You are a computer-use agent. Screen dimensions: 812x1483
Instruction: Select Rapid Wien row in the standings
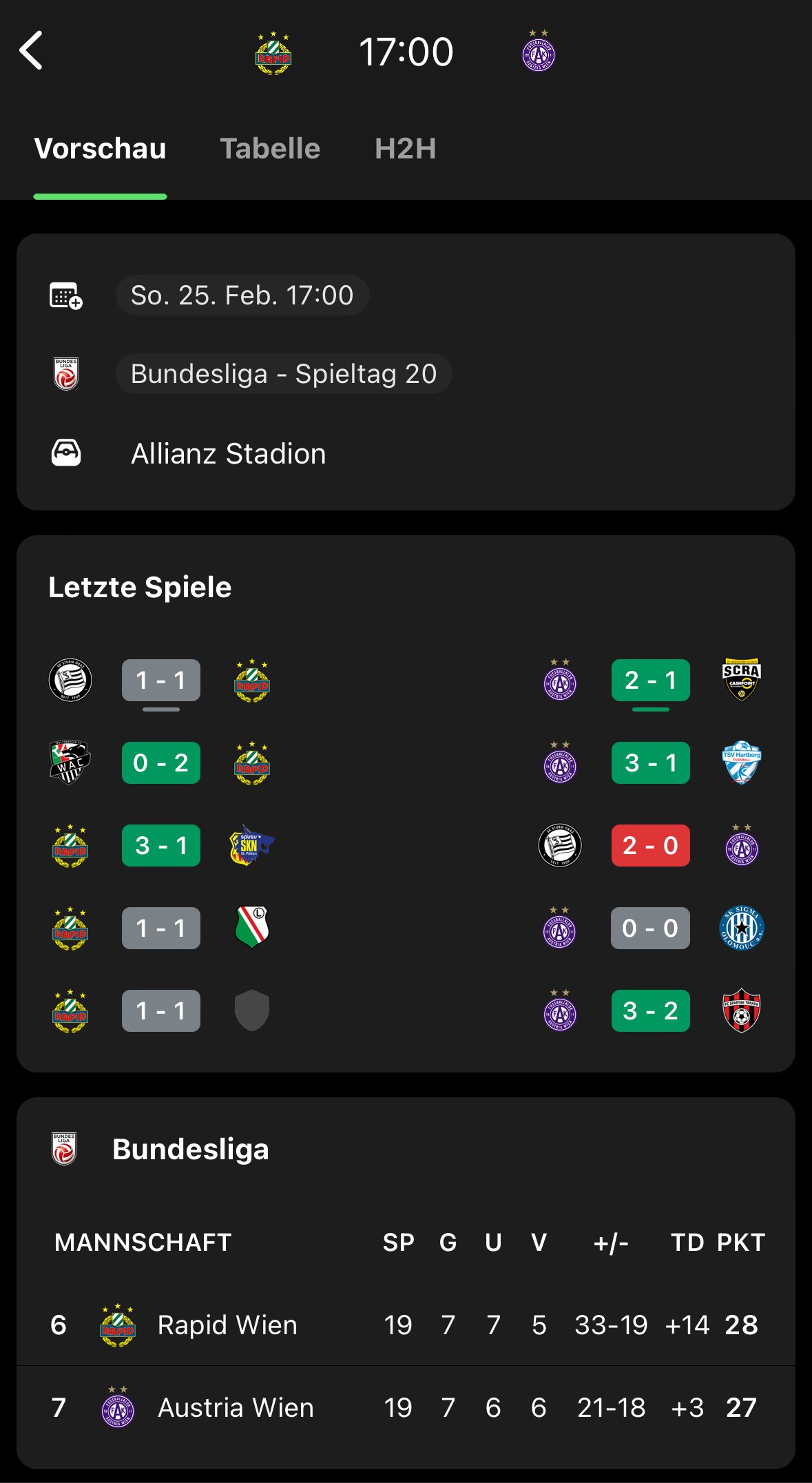point(406,1325)
